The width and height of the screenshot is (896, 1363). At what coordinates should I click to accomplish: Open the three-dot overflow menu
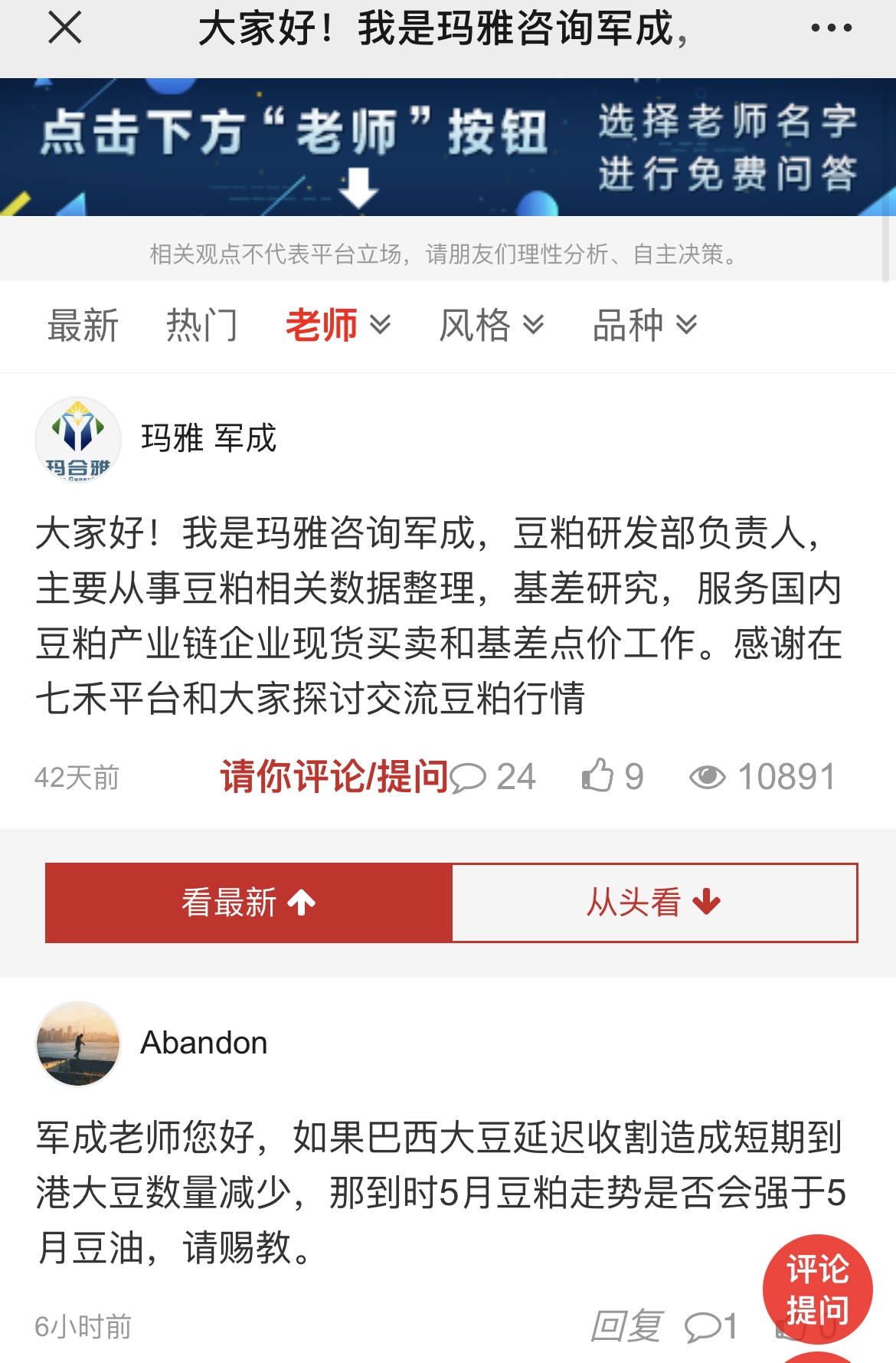click(831, 28)
